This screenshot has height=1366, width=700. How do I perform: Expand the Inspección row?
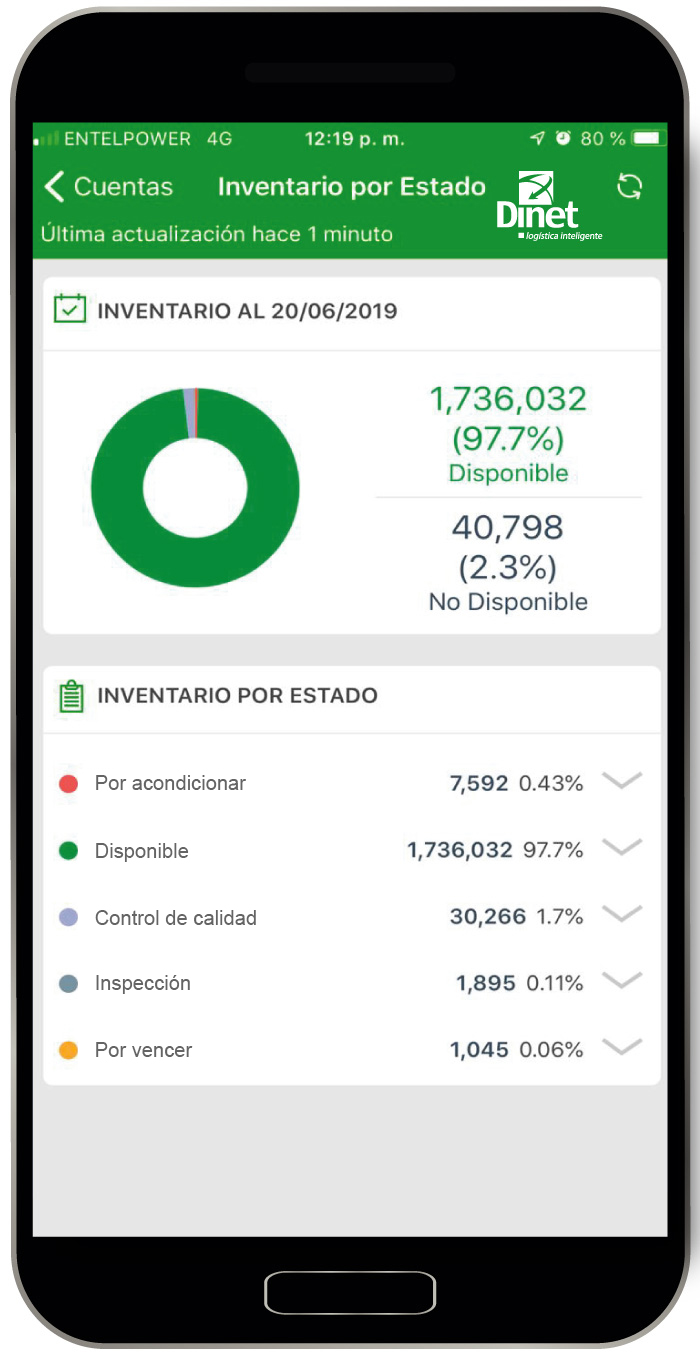(622, 982)
